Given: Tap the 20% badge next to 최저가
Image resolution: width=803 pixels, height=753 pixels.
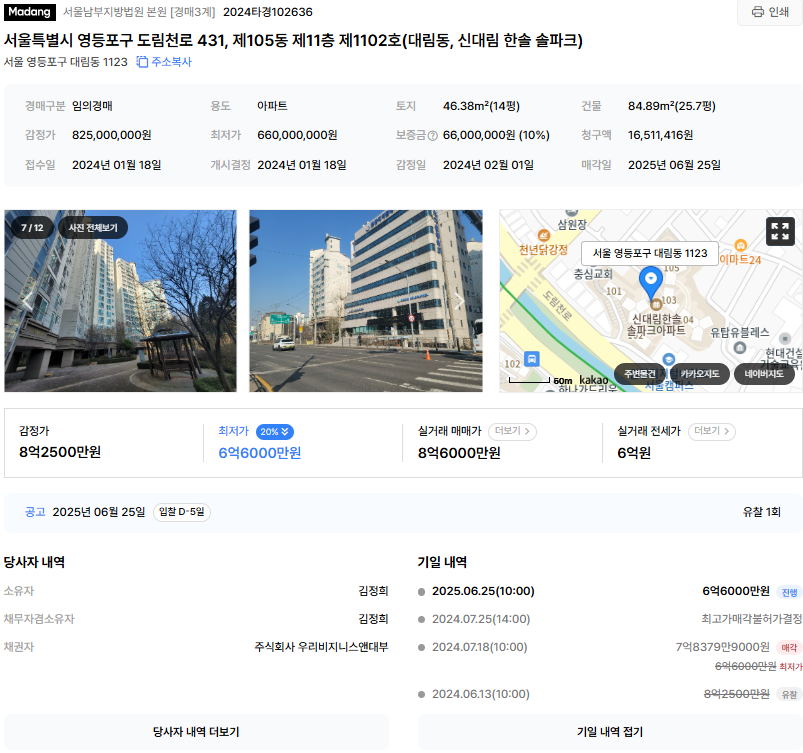Looking at the screenshot, I should pos(274,432).
